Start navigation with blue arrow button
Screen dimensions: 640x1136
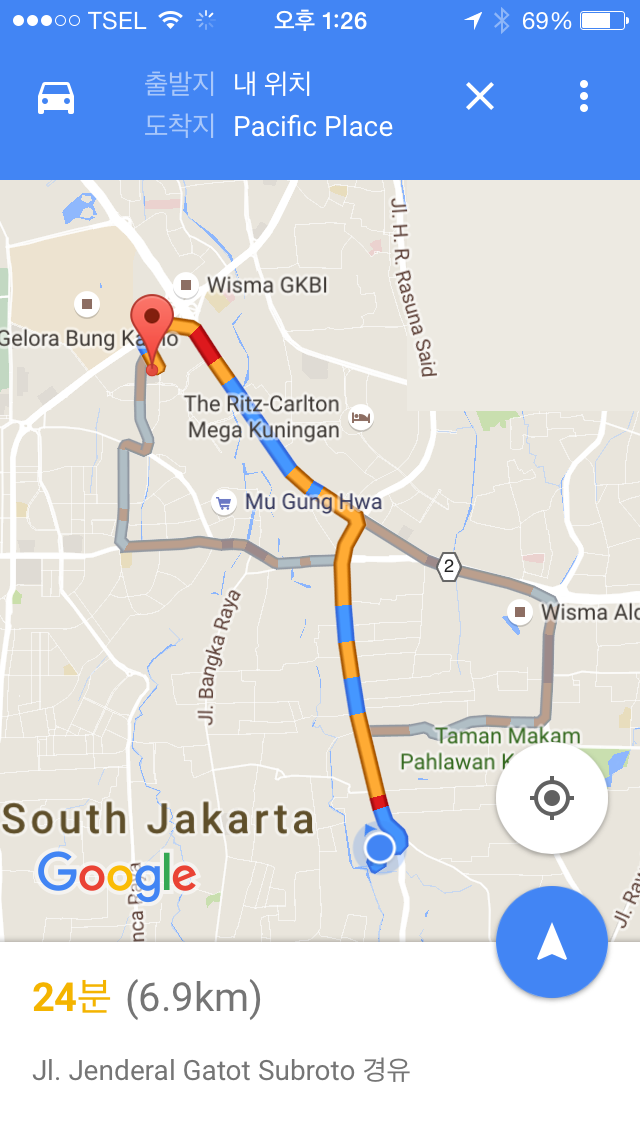(551, 942)
